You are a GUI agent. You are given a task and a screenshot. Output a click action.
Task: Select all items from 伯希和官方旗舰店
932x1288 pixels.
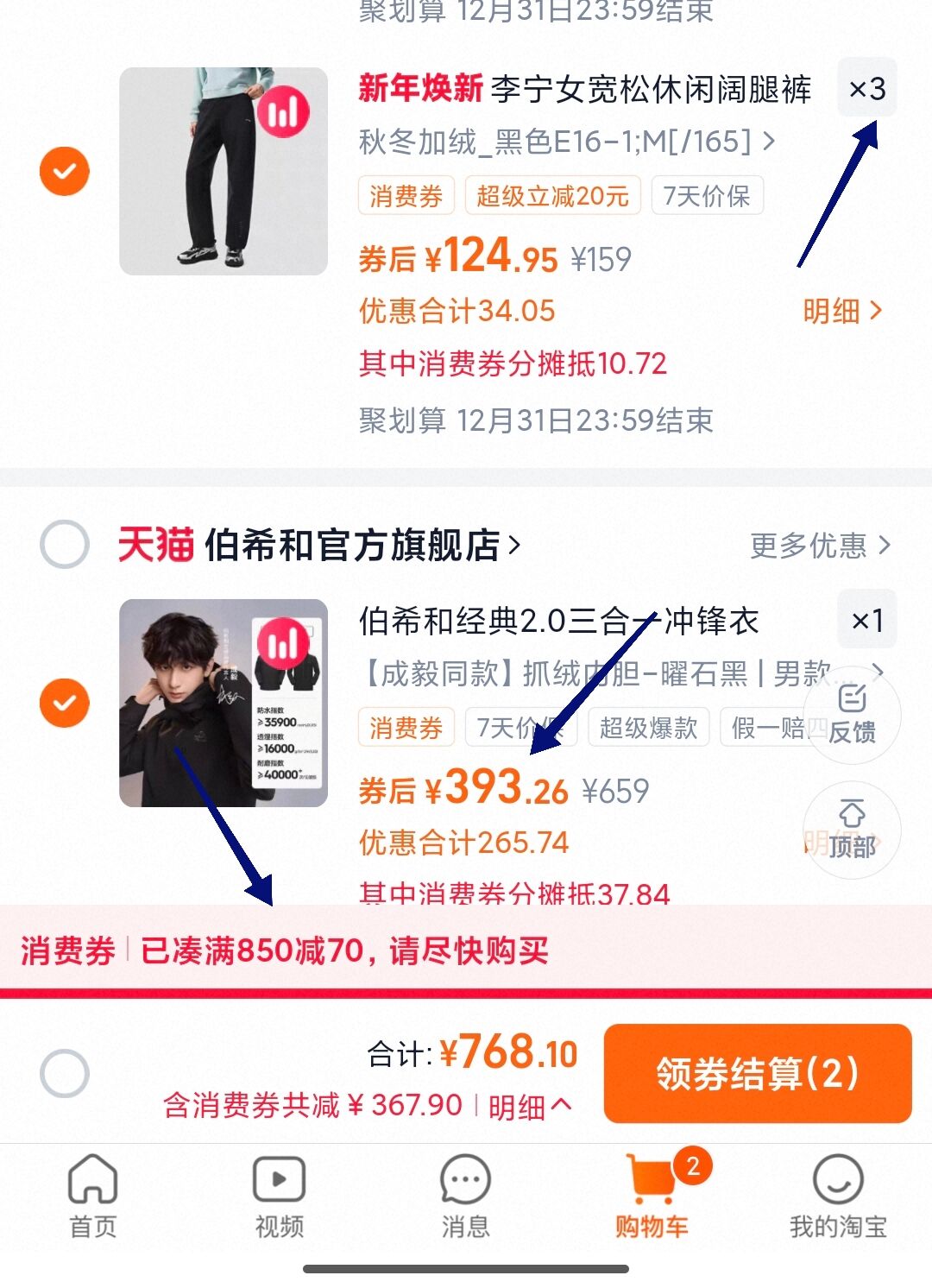65,545
